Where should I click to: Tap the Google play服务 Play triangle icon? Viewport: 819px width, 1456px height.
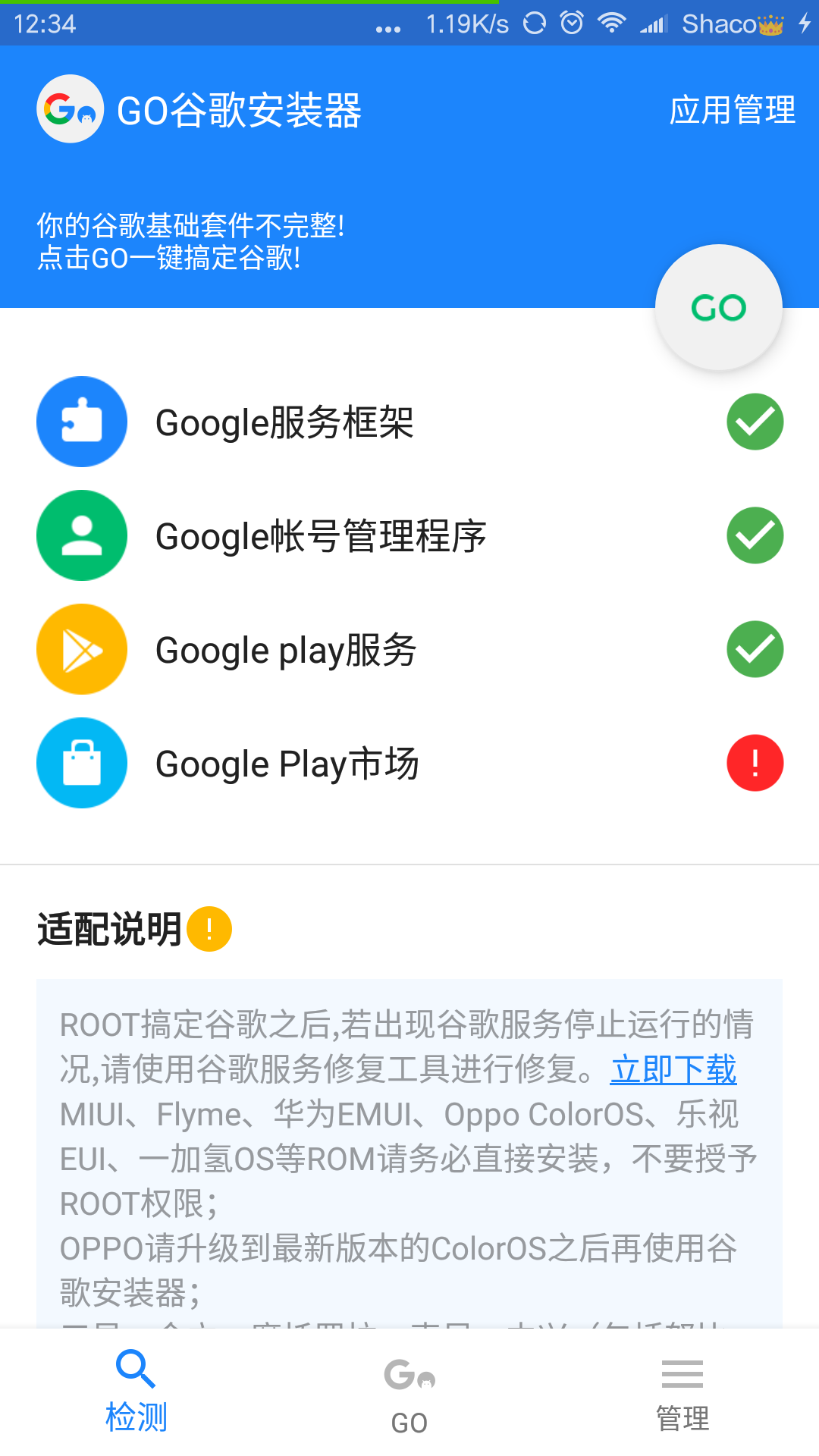pyautogui.click(x=81, y=649)
